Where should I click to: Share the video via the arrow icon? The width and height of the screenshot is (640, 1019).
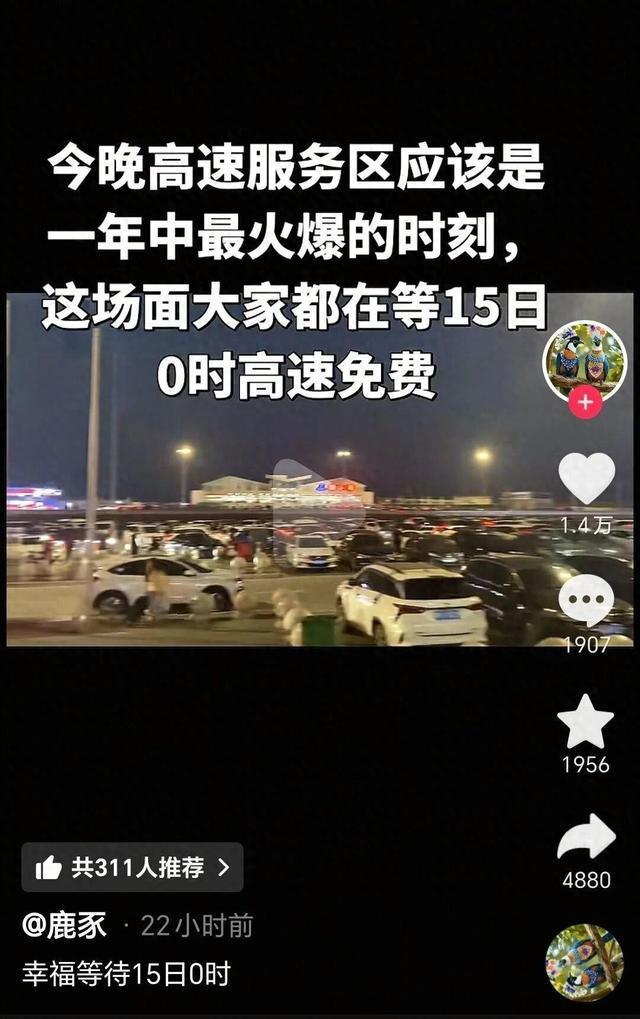[x=586, y=838]
